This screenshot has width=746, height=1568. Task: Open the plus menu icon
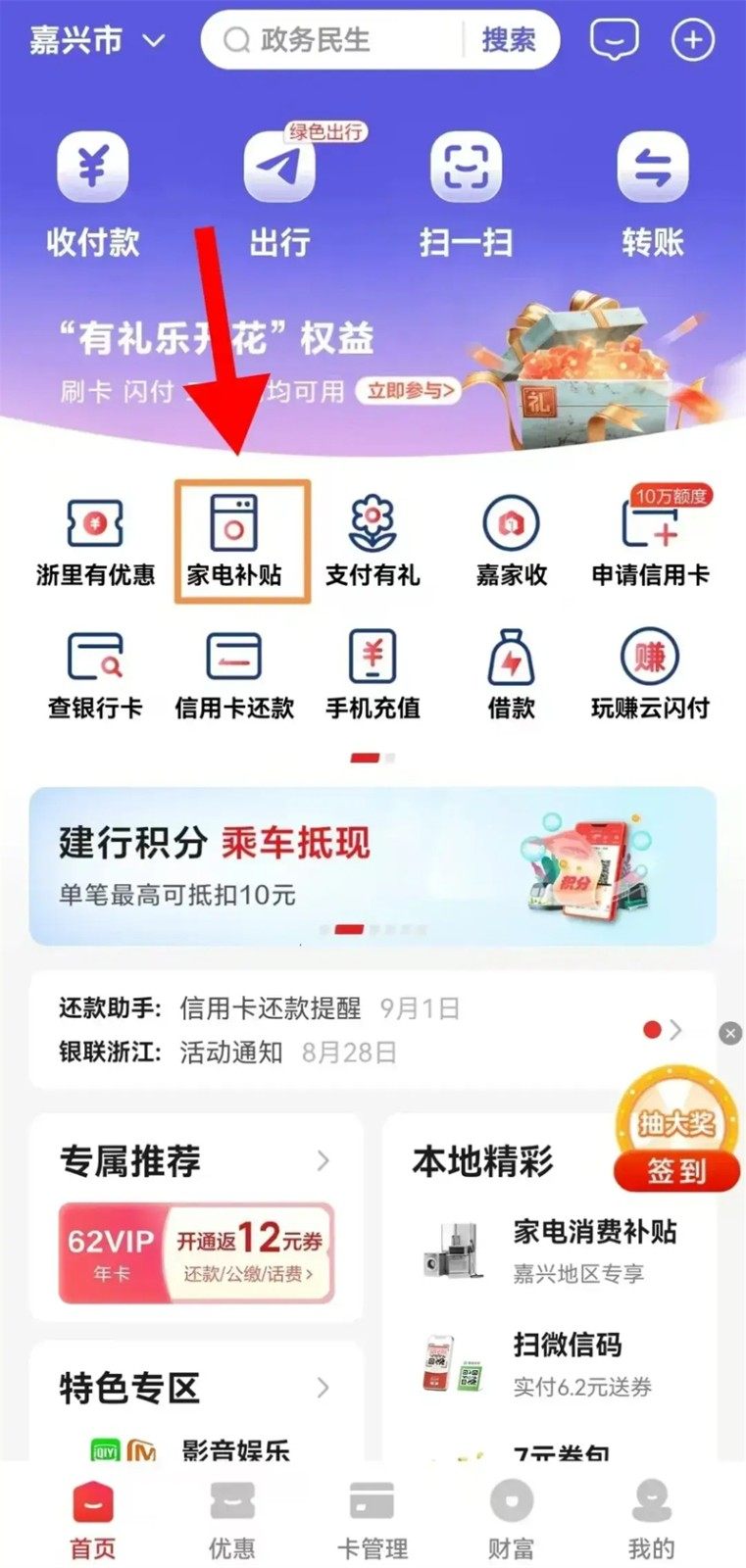coord(692,40)
